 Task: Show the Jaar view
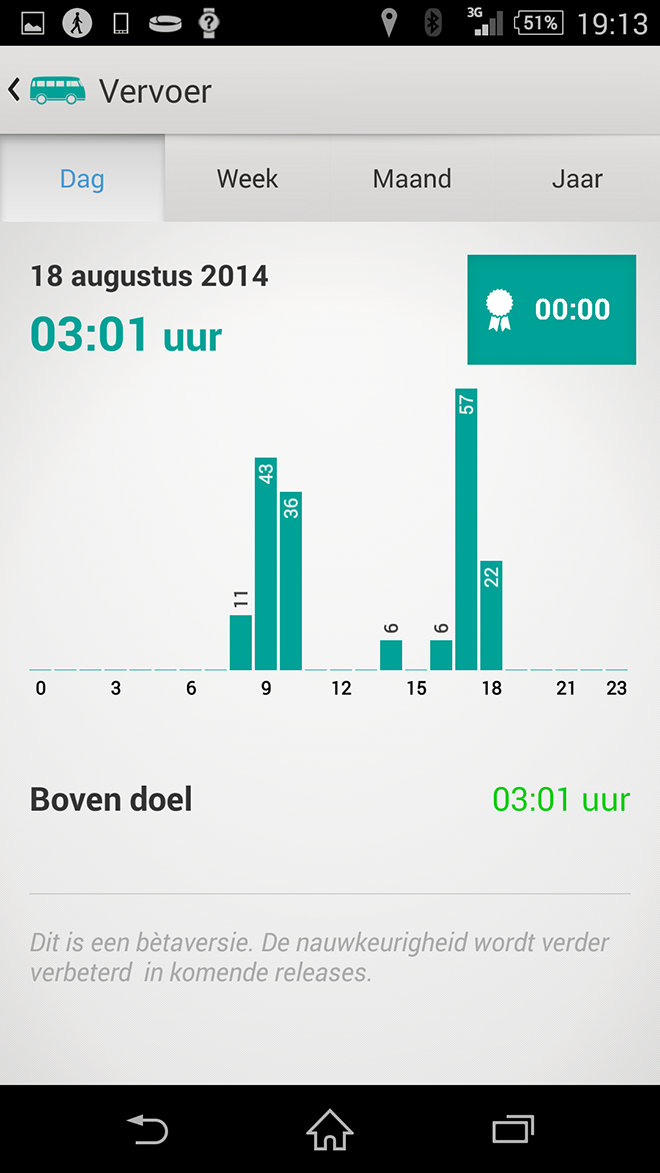tap(577, 179)
